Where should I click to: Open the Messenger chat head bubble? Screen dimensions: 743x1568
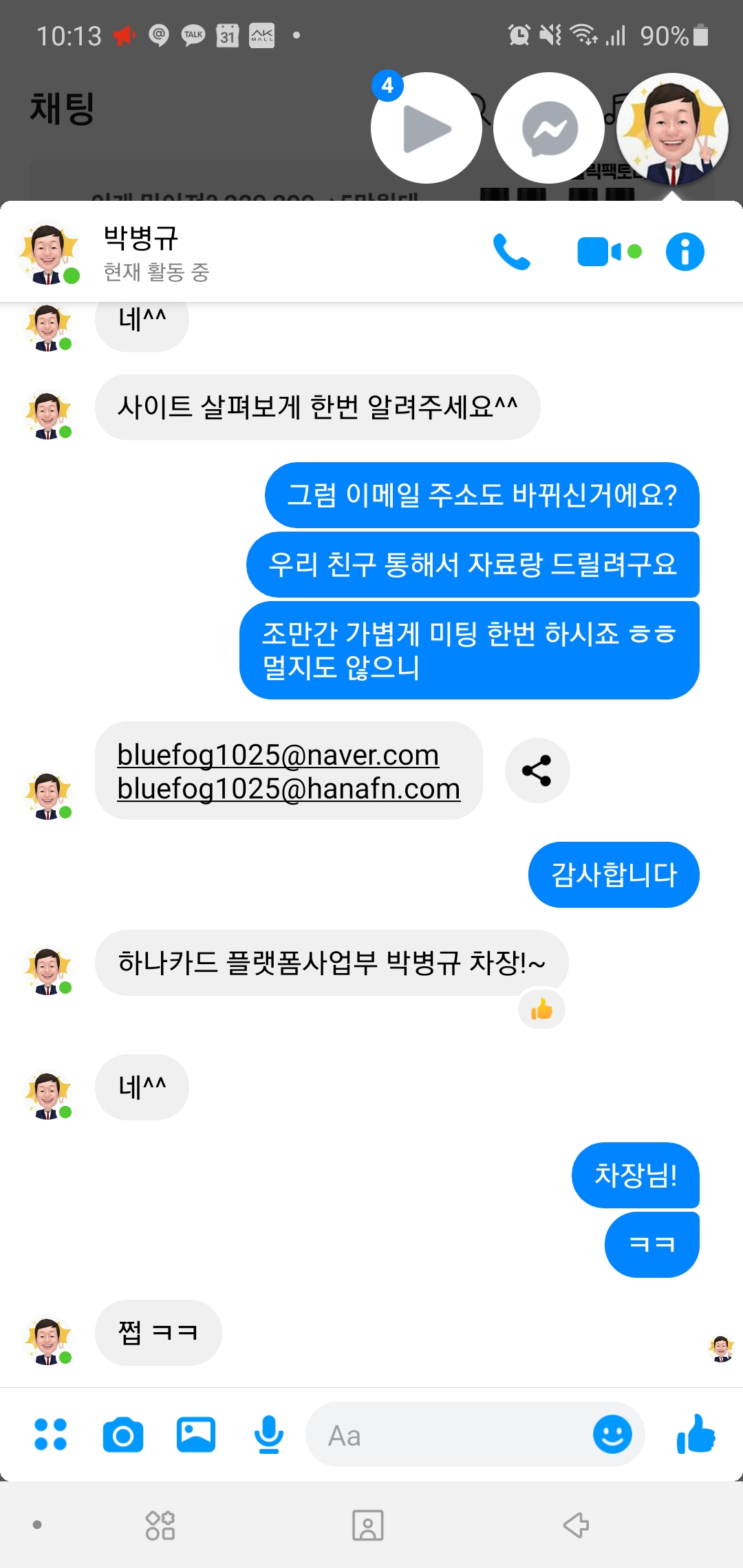[x=549, y=129]
